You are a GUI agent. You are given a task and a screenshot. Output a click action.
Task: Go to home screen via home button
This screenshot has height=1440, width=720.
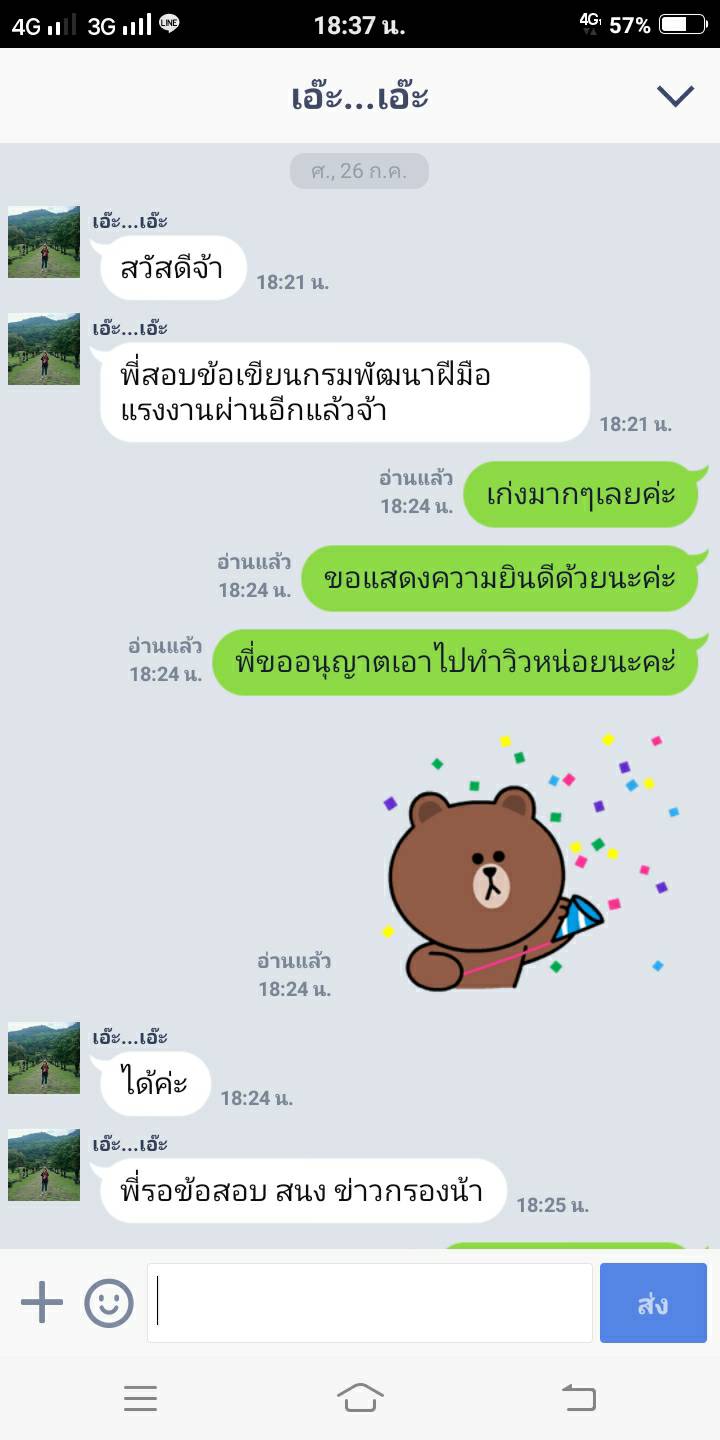(360, 1398)
